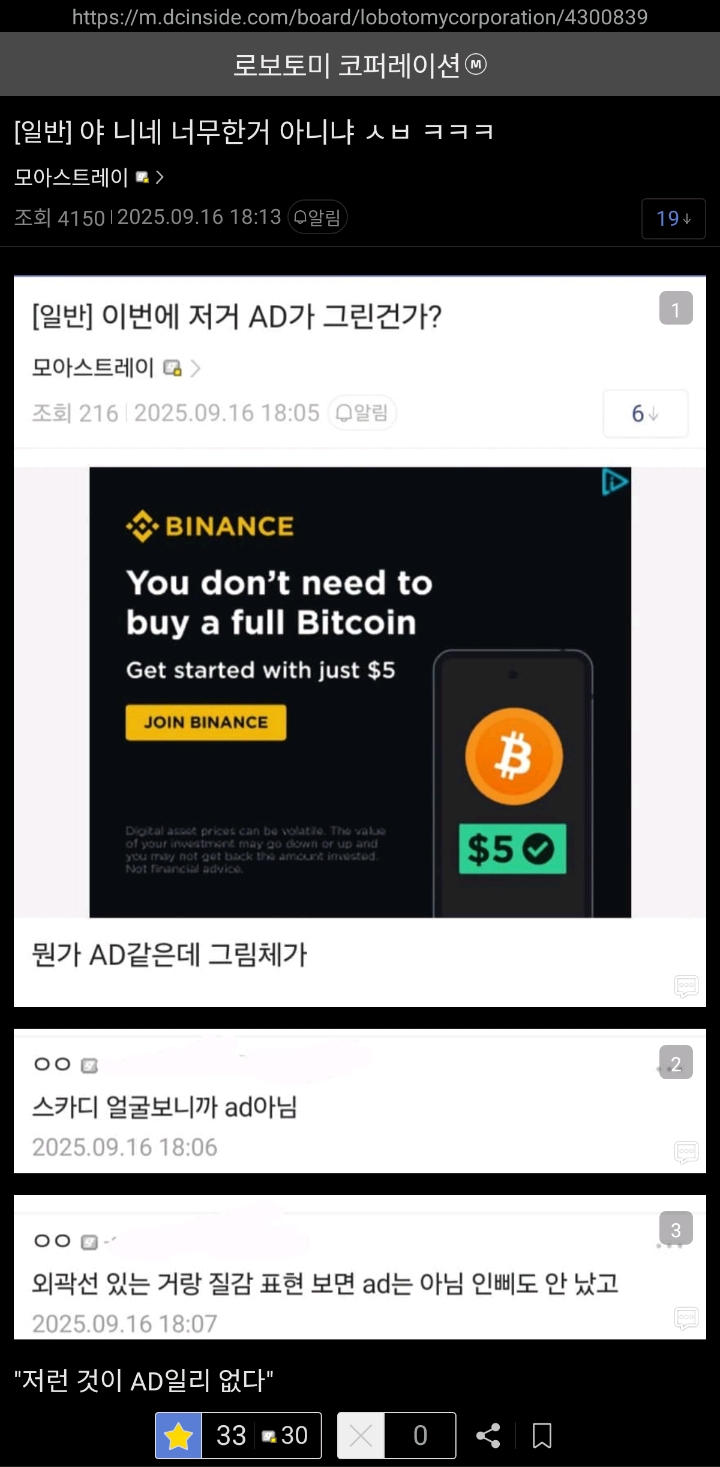Open the 로보토미 코퍼레이션 gallery title

tap(359, 65)
